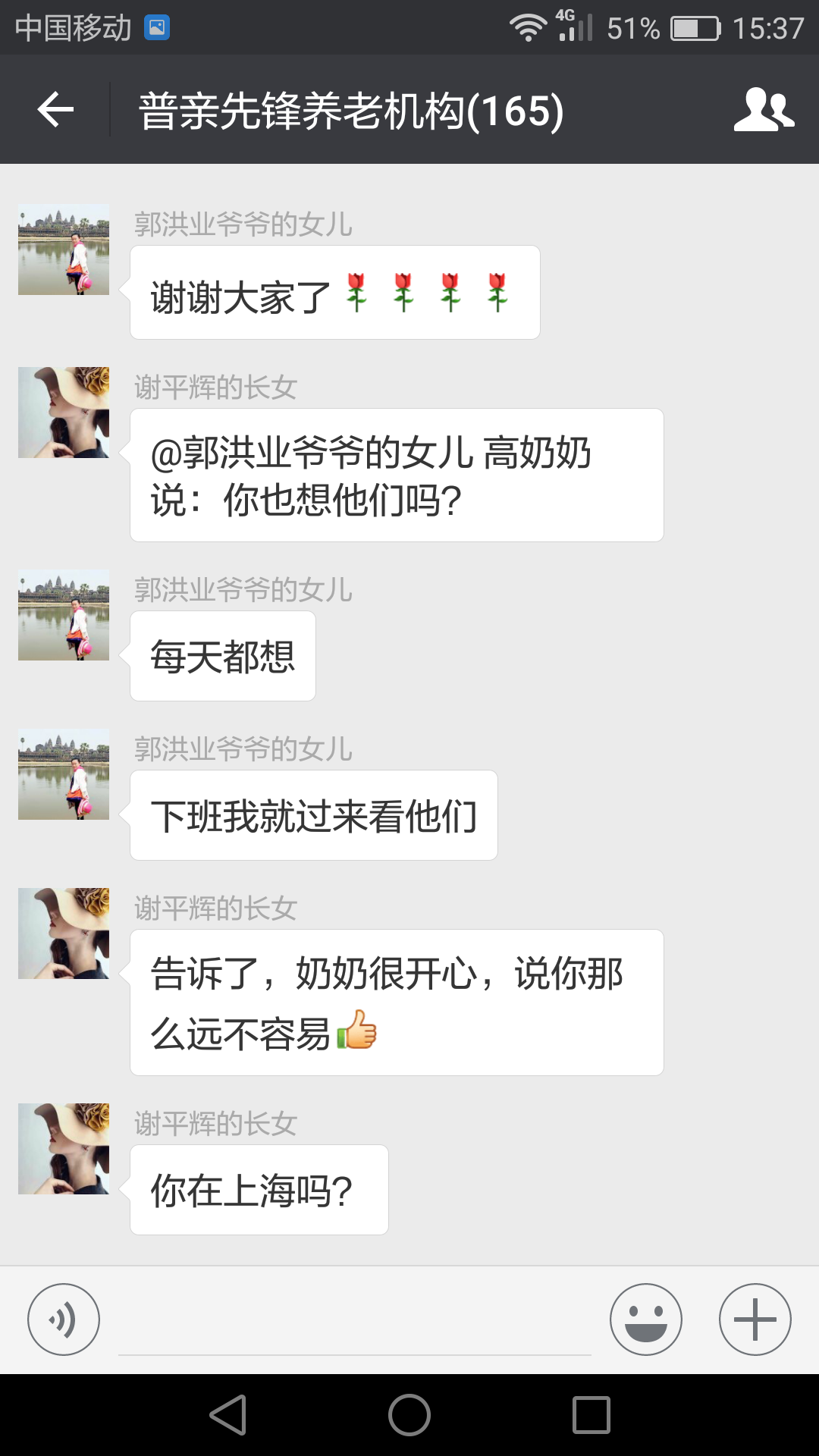Open group members info icon
Viewport: 819px width, 1456px height.
(764, 110)
